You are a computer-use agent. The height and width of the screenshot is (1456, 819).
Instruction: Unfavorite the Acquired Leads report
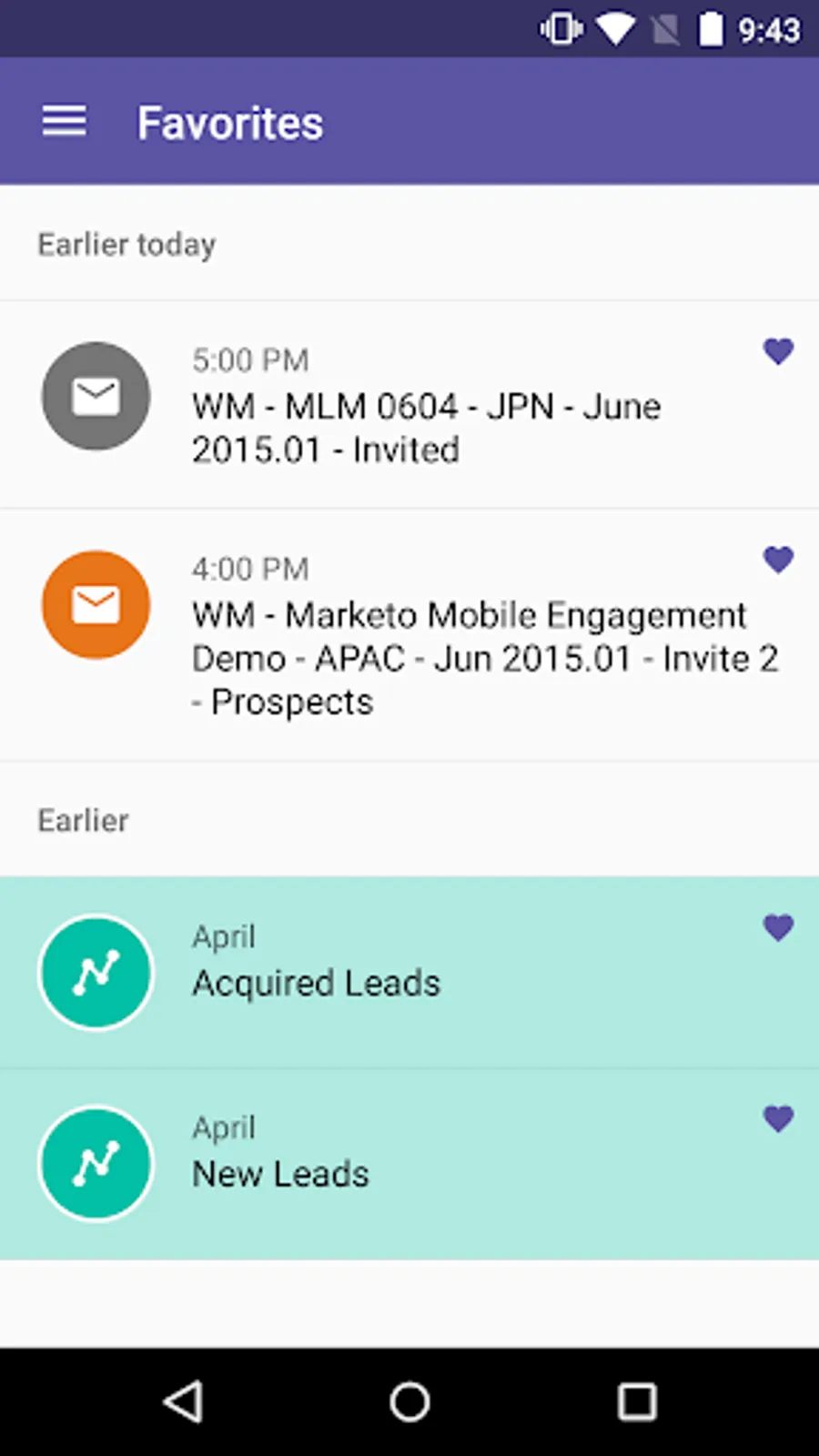778,927
